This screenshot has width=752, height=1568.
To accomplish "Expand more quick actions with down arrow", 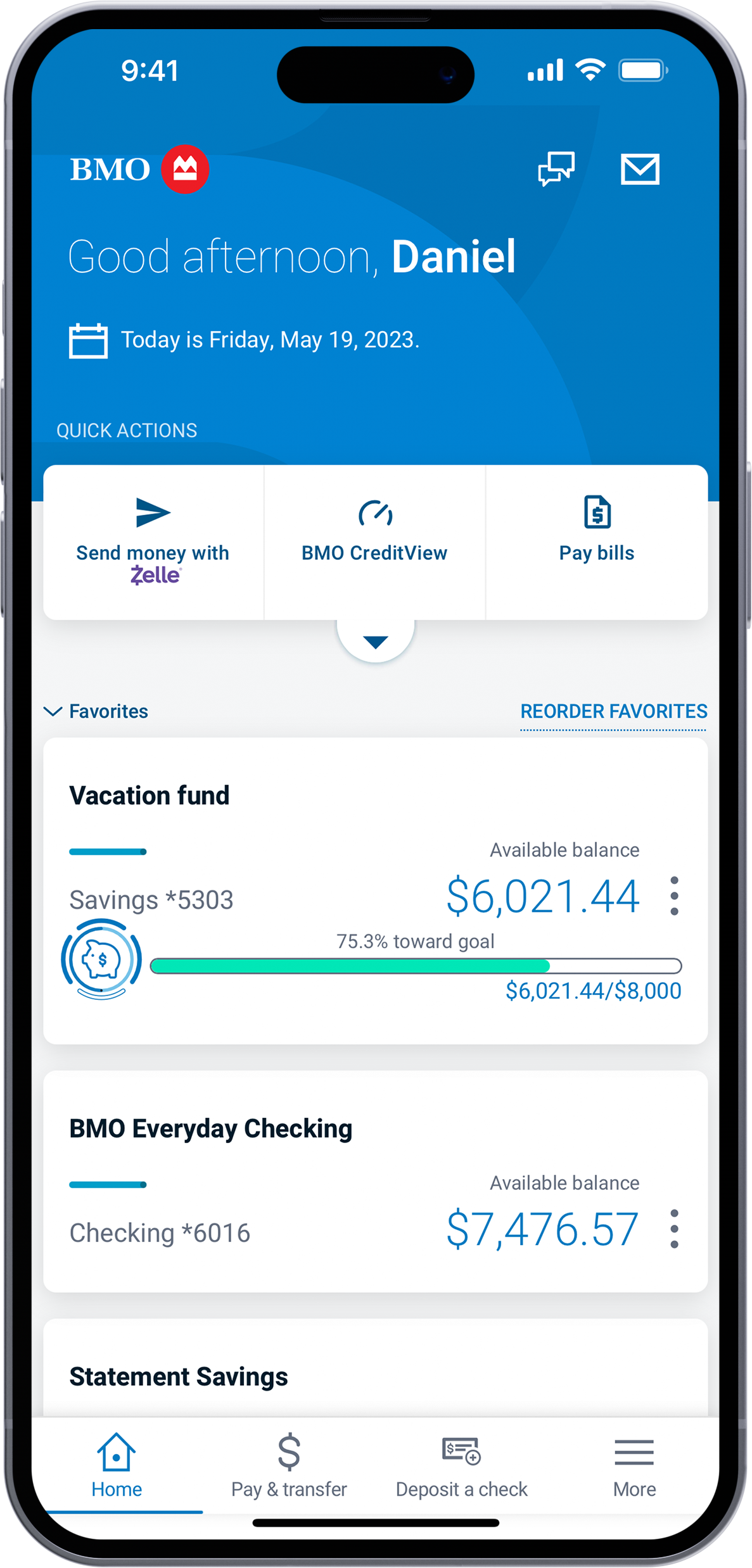I will coord(375,642).
